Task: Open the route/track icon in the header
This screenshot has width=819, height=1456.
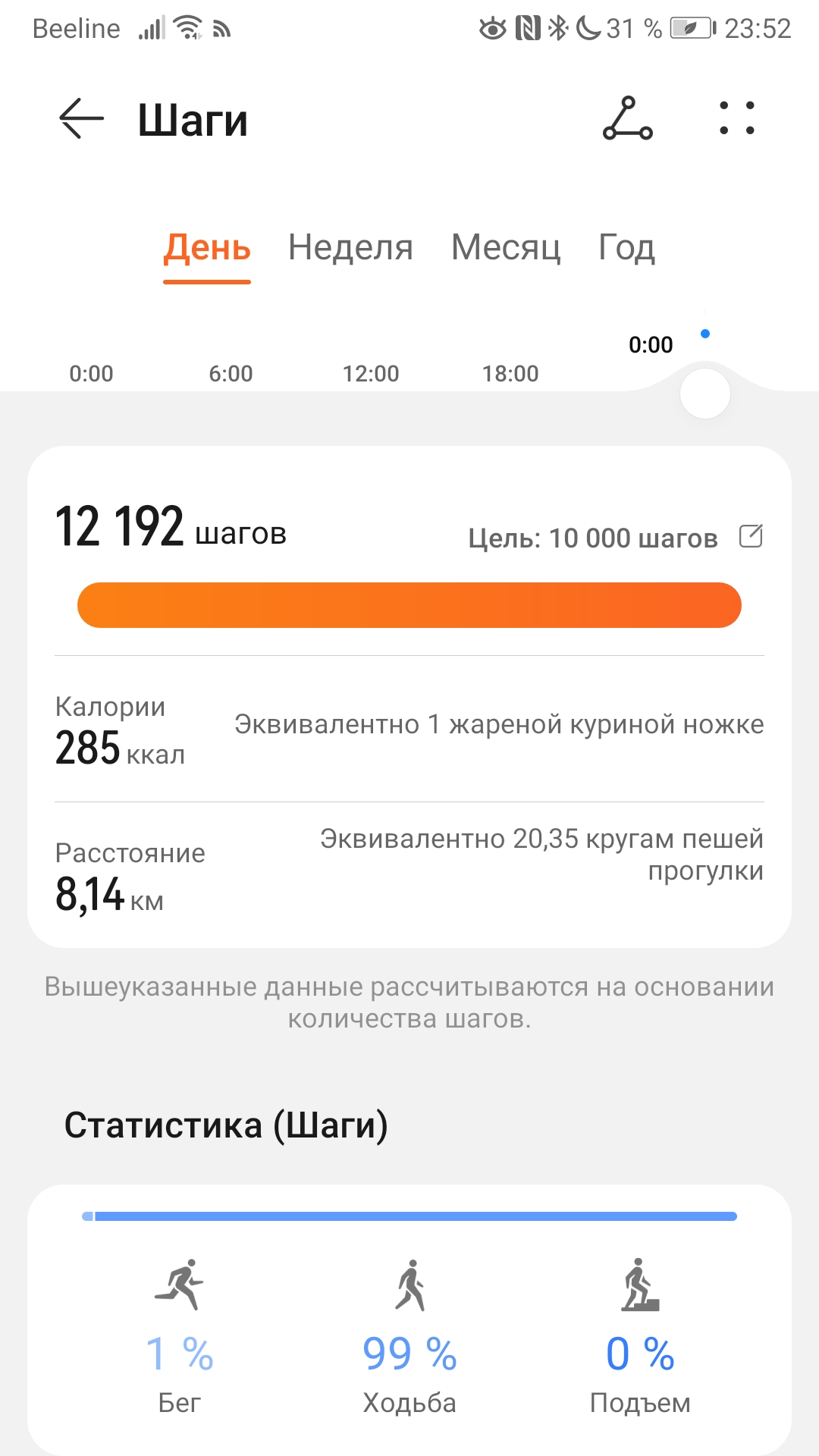Action: [627, 119]
